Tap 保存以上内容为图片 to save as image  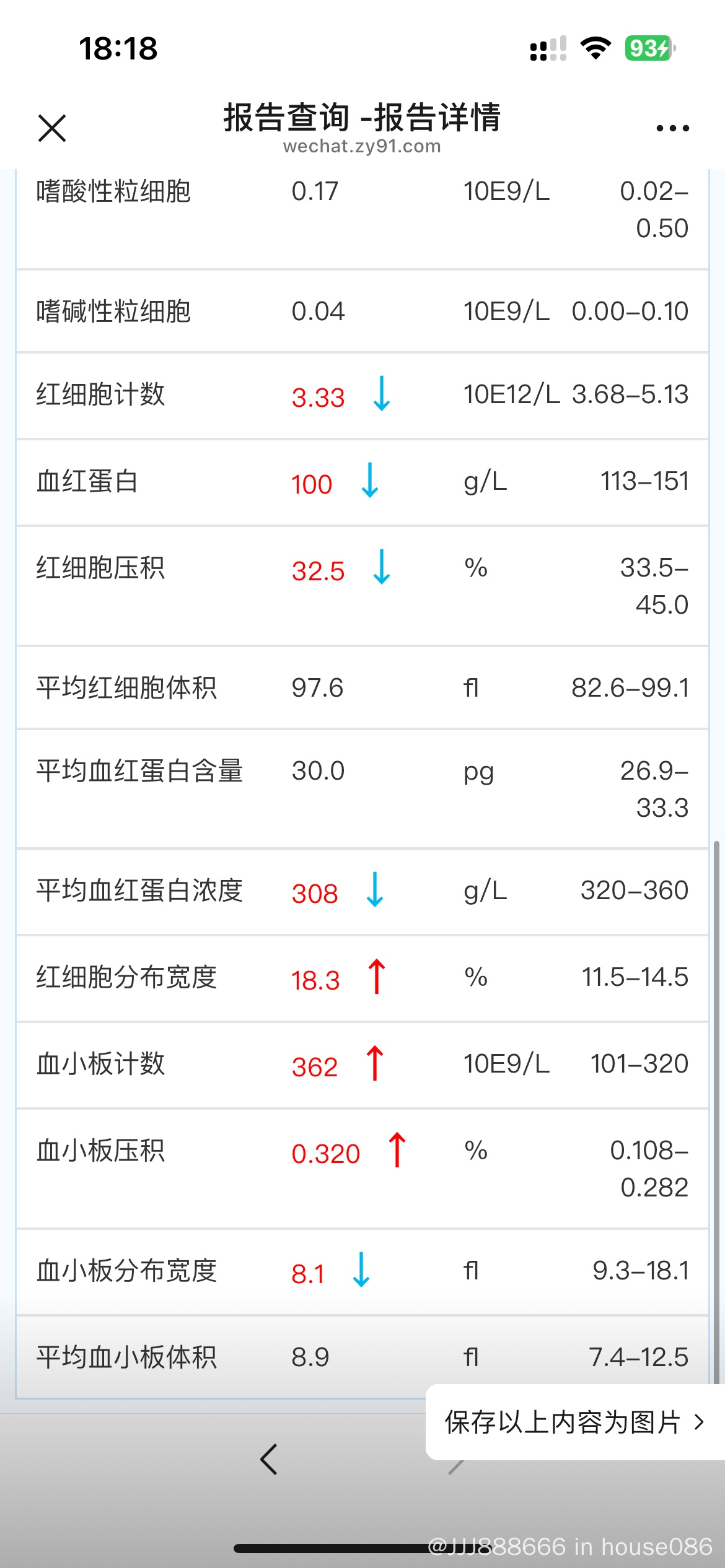[x=574, y=1422]
